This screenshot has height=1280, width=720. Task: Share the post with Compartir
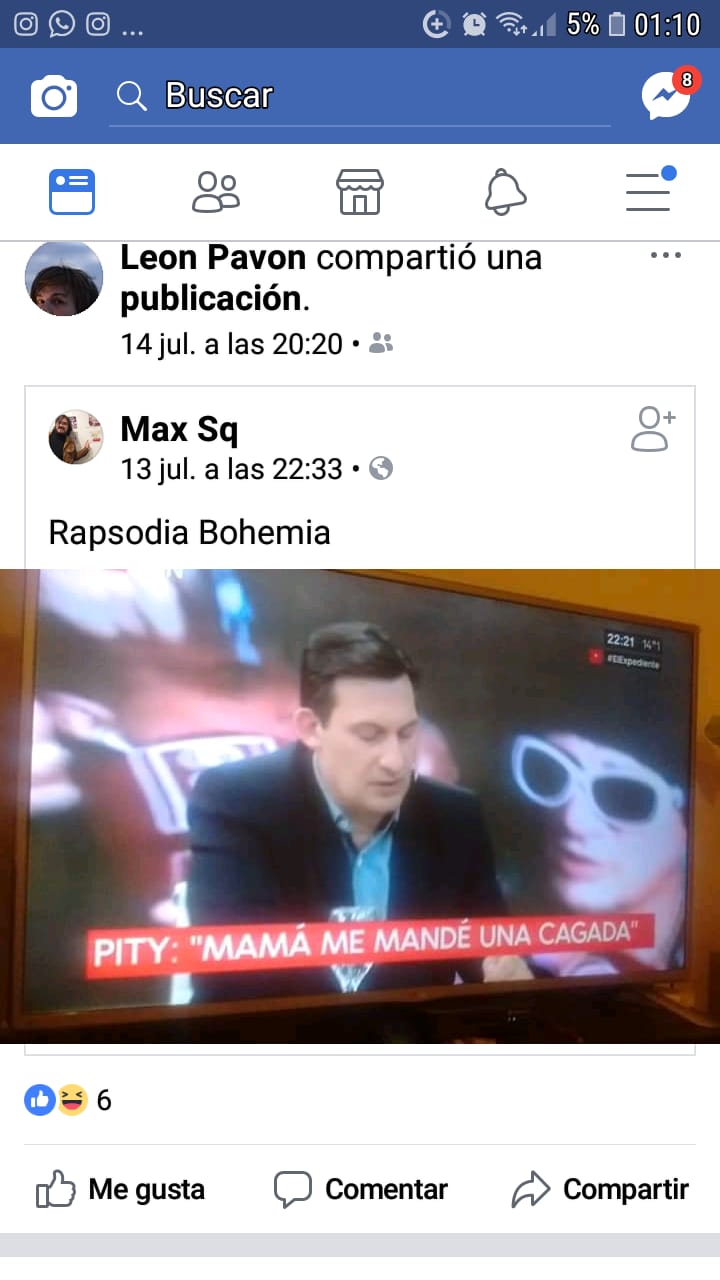click(x=600, y=1190)
